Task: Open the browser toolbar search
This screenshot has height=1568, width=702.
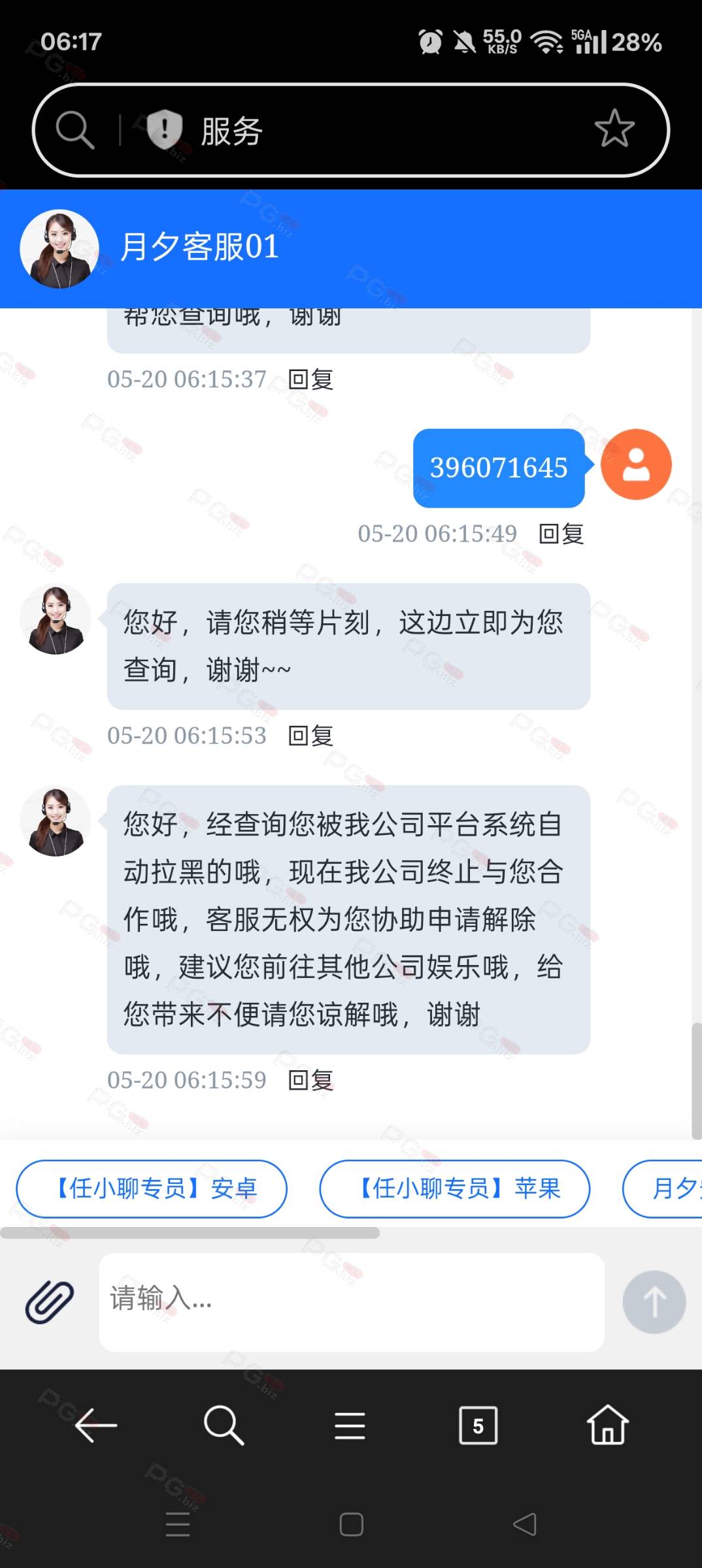Action: [x=224, y=1425]
